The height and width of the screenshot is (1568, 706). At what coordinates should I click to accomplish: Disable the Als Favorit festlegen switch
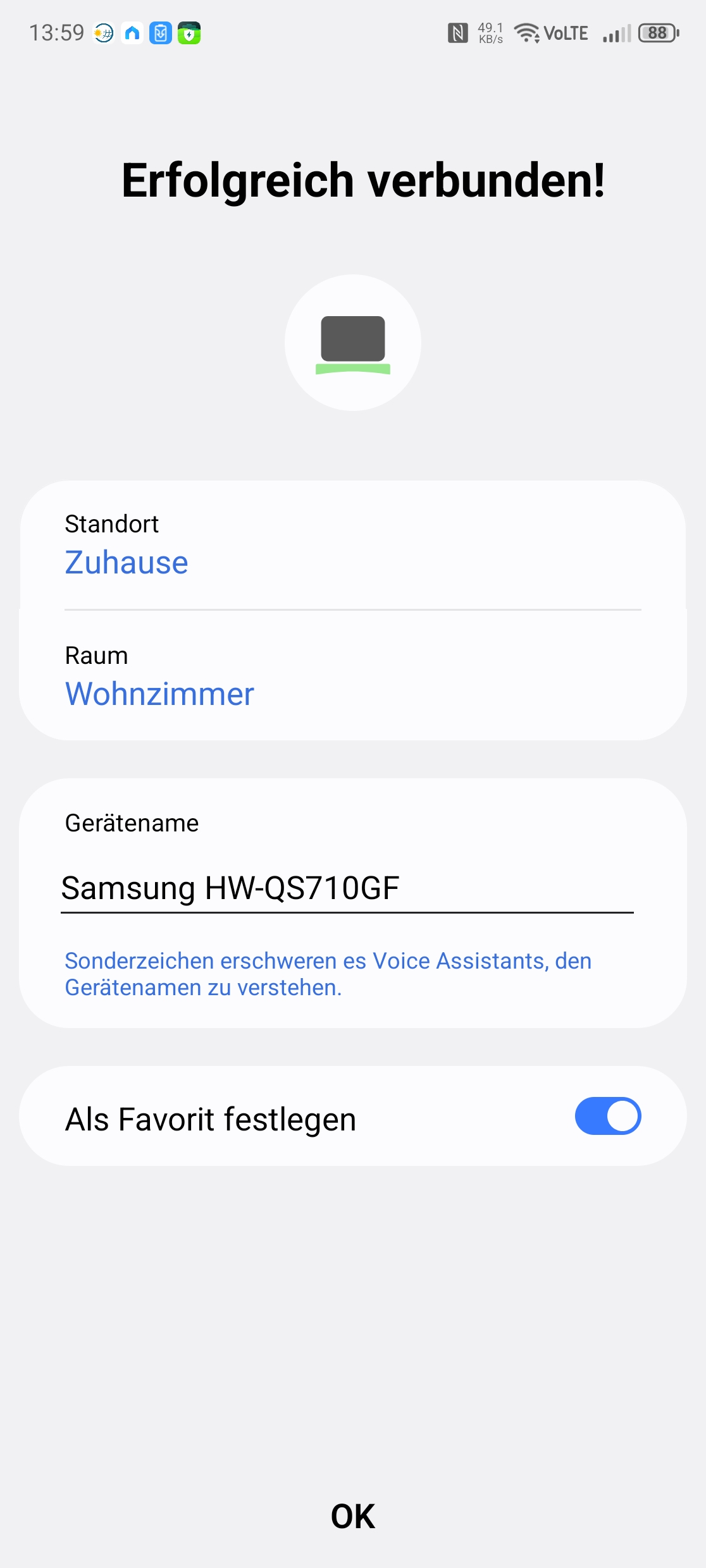point(607,1116)
